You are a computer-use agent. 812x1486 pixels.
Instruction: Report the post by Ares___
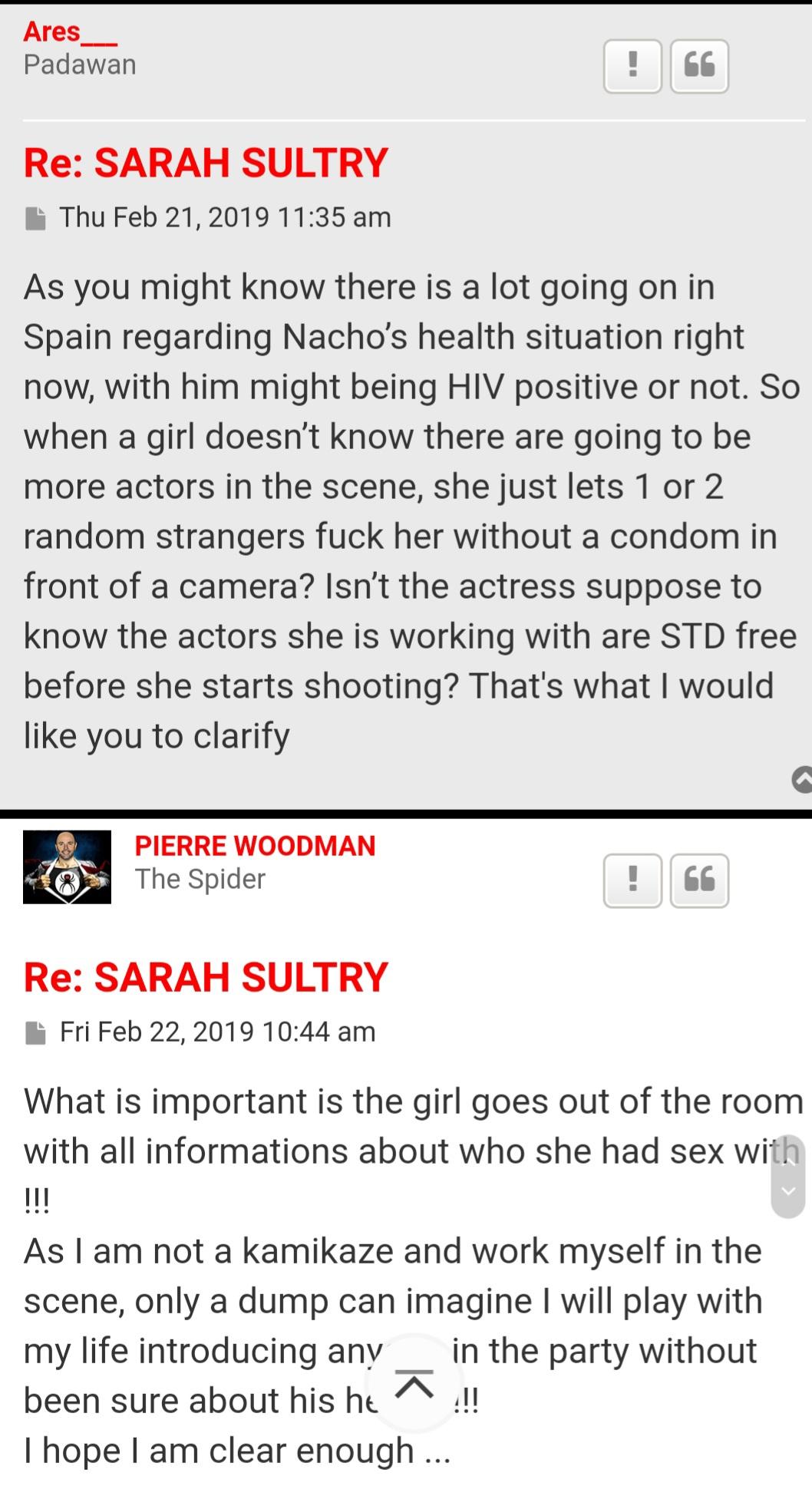click(x=632, y=66)
